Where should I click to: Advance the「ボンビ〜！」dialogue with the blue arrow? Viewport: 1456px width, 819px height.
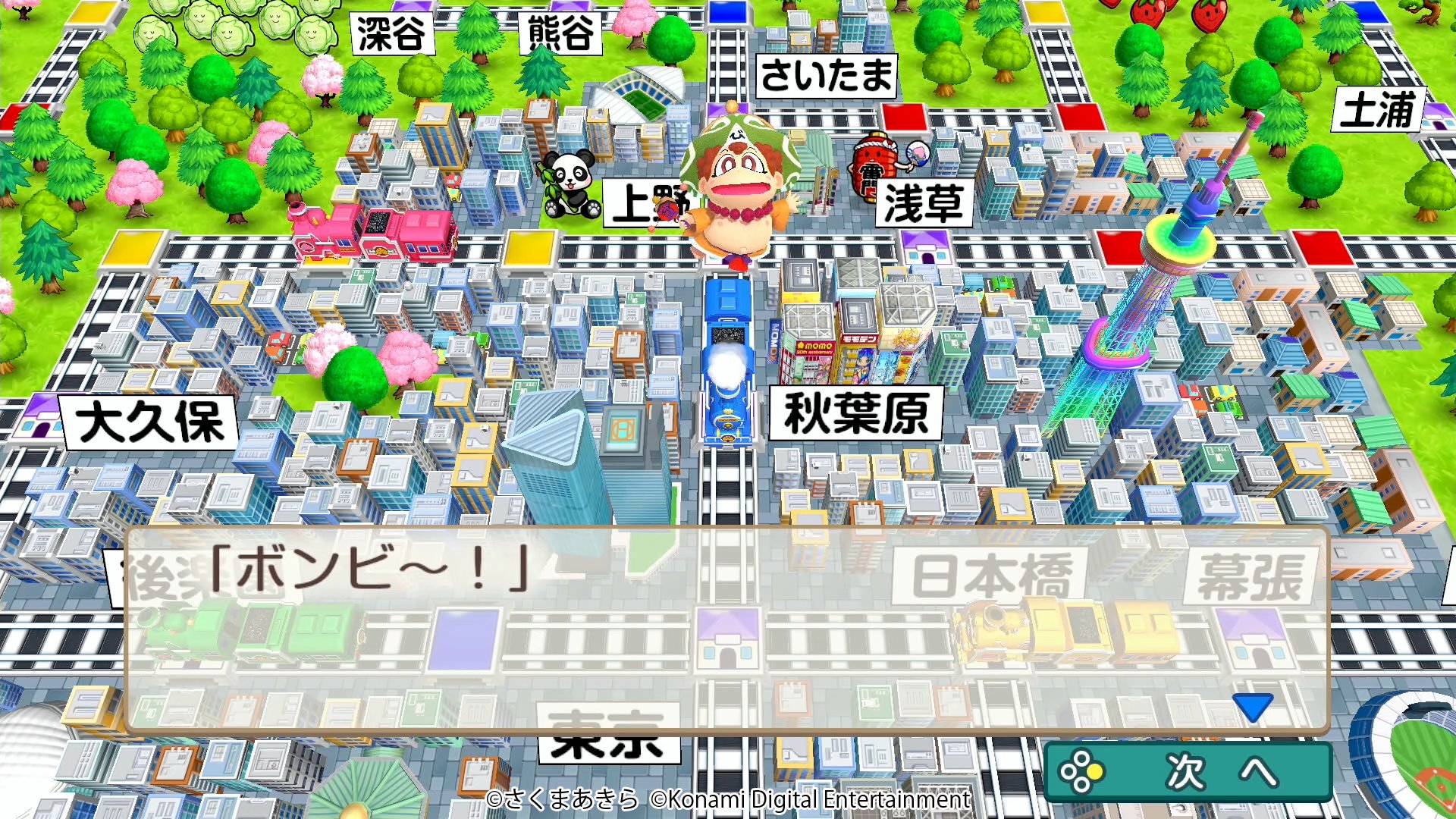coord(1252,708)
